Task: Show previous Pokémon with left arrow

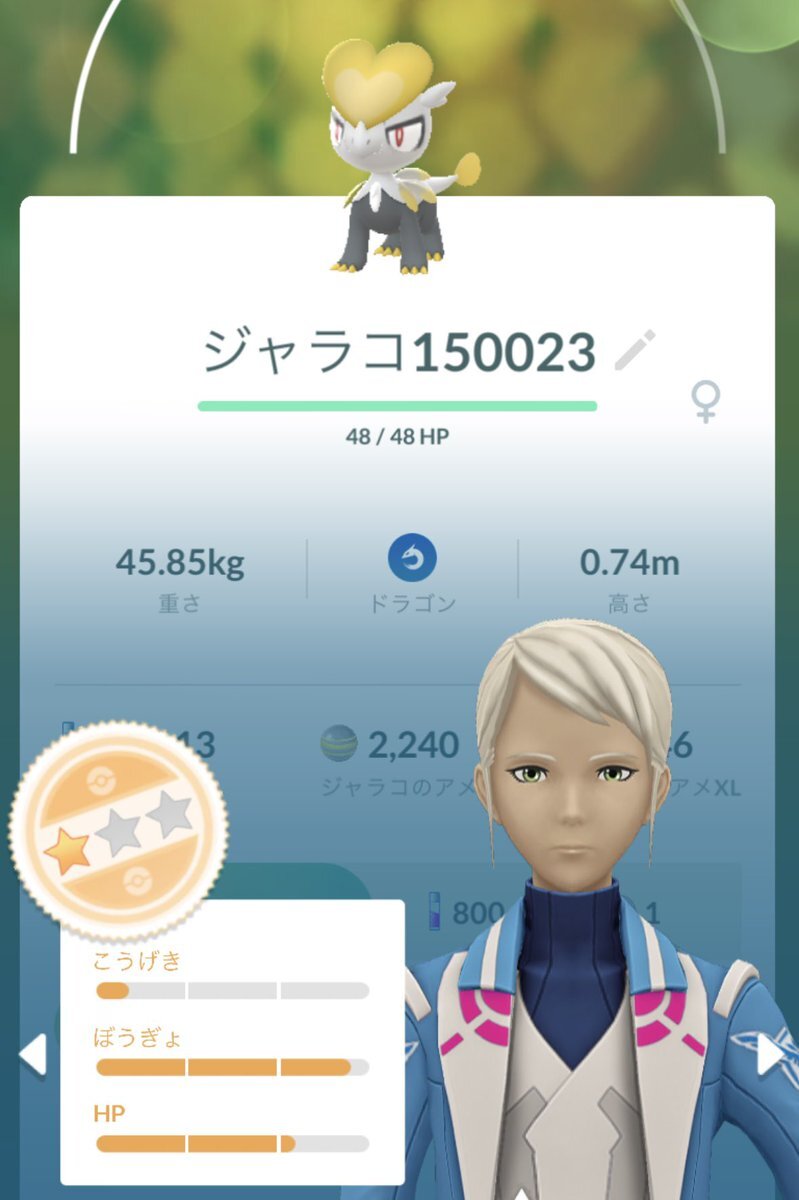Action: pyautogui.click(x=32, y=1055)
